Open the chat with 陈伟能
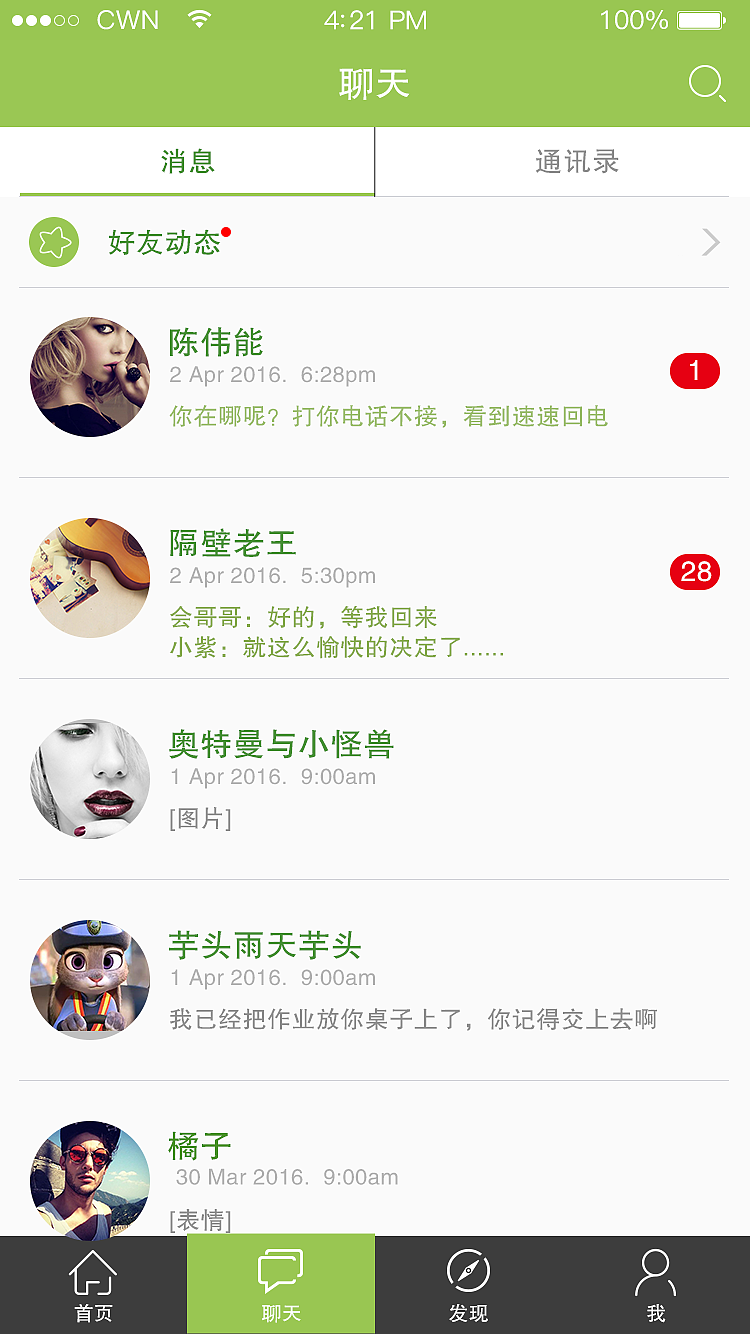This screenshot has width=750, height=1334. (x=374, y=378)
